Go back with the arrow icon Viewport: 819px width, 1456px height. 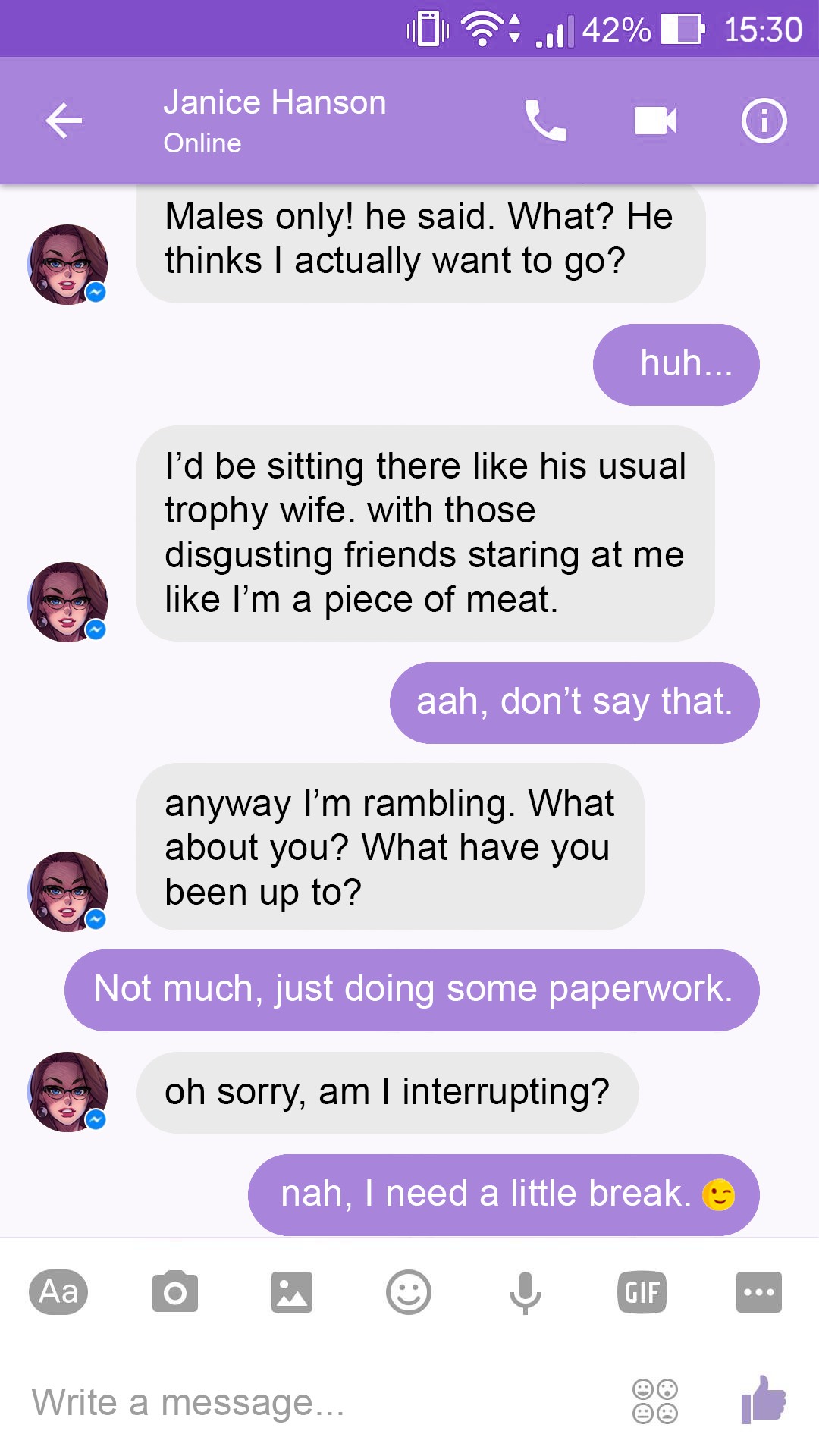(x=64, y=121)
